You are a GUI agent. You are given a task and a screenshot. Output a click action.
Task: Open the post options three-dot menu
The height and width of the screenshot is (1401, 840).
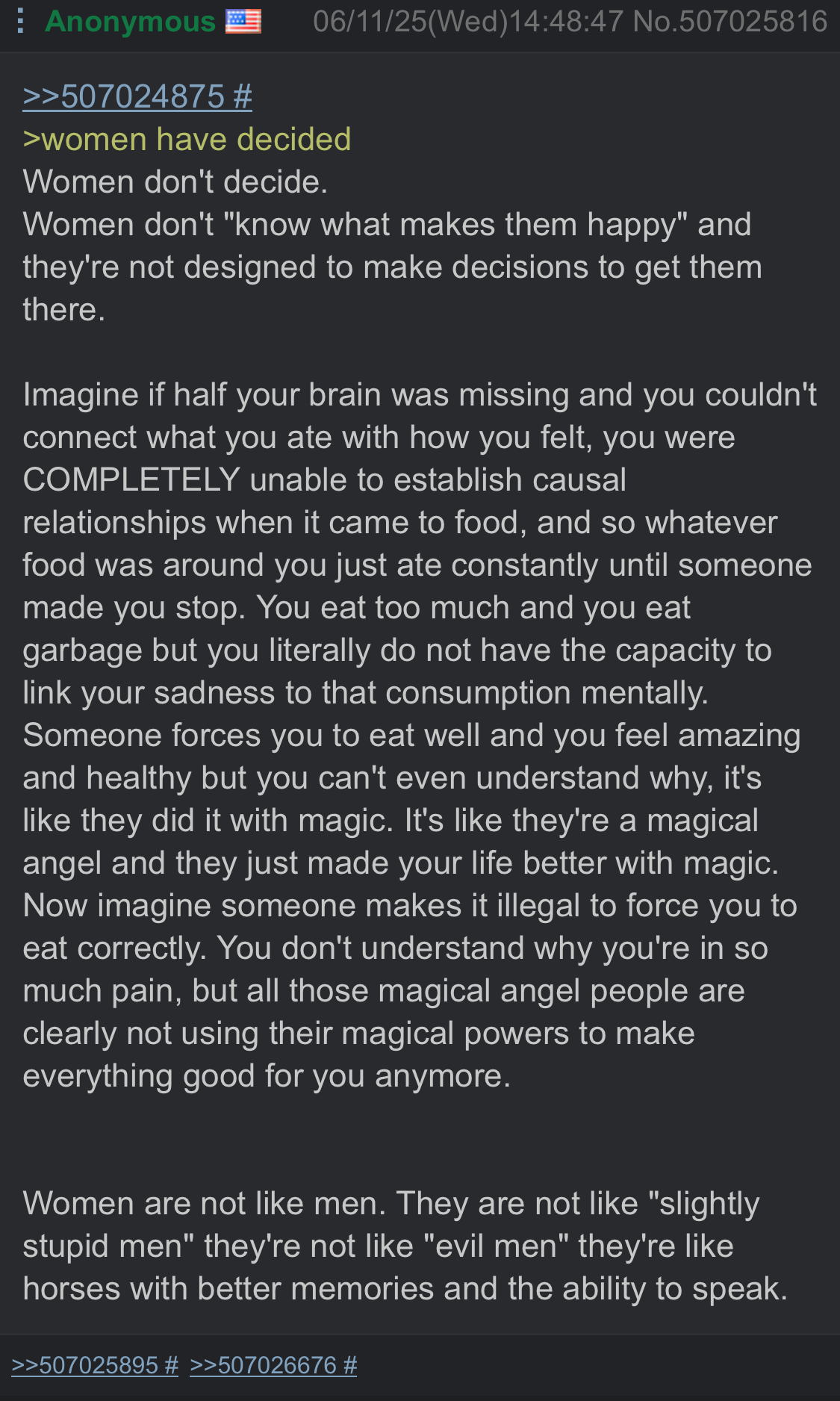pos(20,22)
